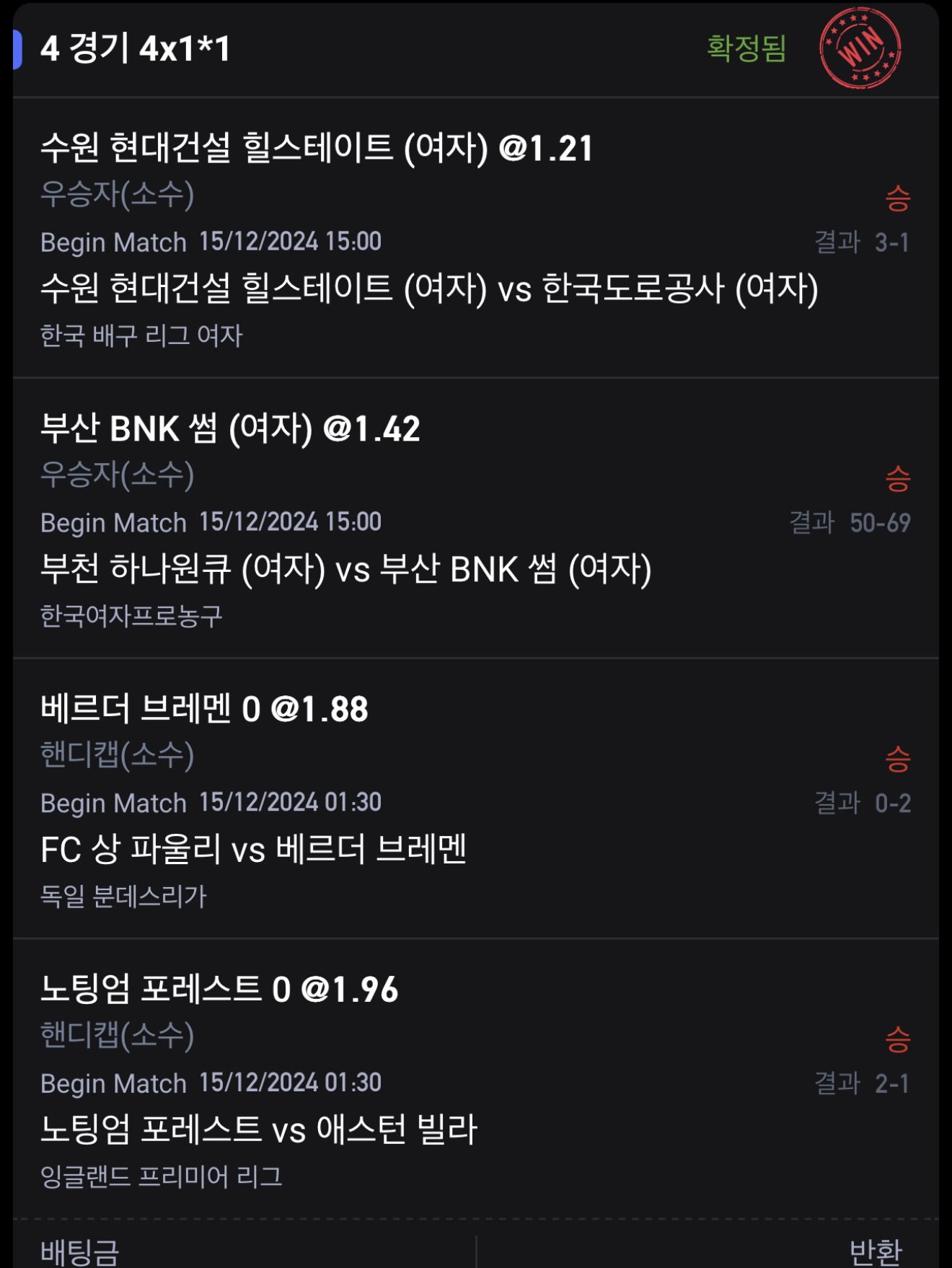
Task: Open the 부산 BNK 썸 match entry
Action: pos(346,569)
